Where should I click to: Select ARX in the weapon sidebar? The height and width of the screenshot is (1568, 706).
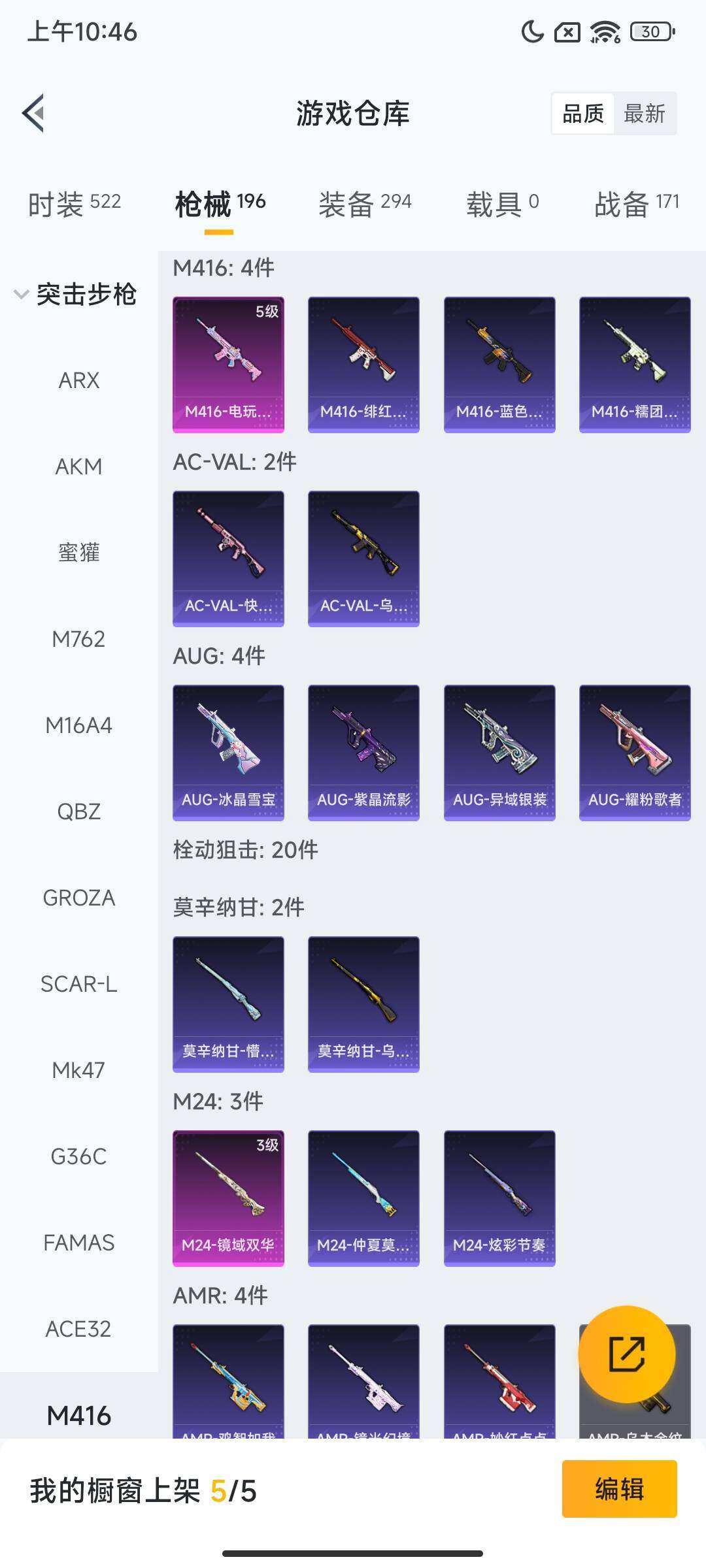(x=79, y=380)
